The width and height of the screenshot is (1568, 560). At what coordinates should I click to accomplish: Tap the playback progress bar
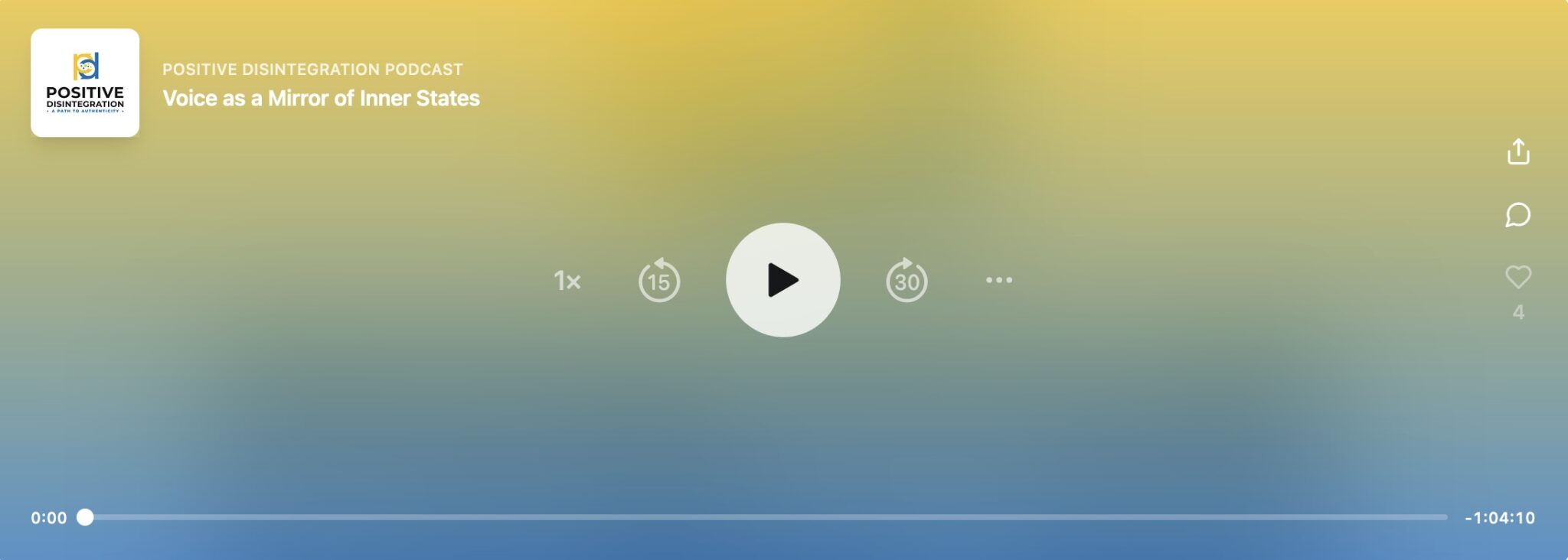(766, 517)
